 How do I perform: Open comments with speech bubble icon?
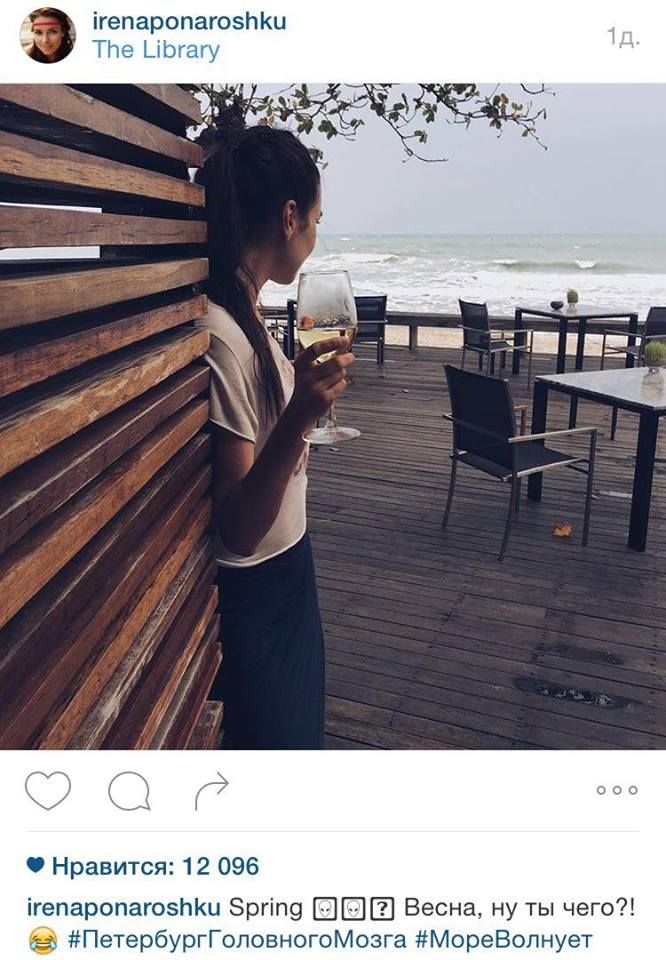(x=129, y=791)
